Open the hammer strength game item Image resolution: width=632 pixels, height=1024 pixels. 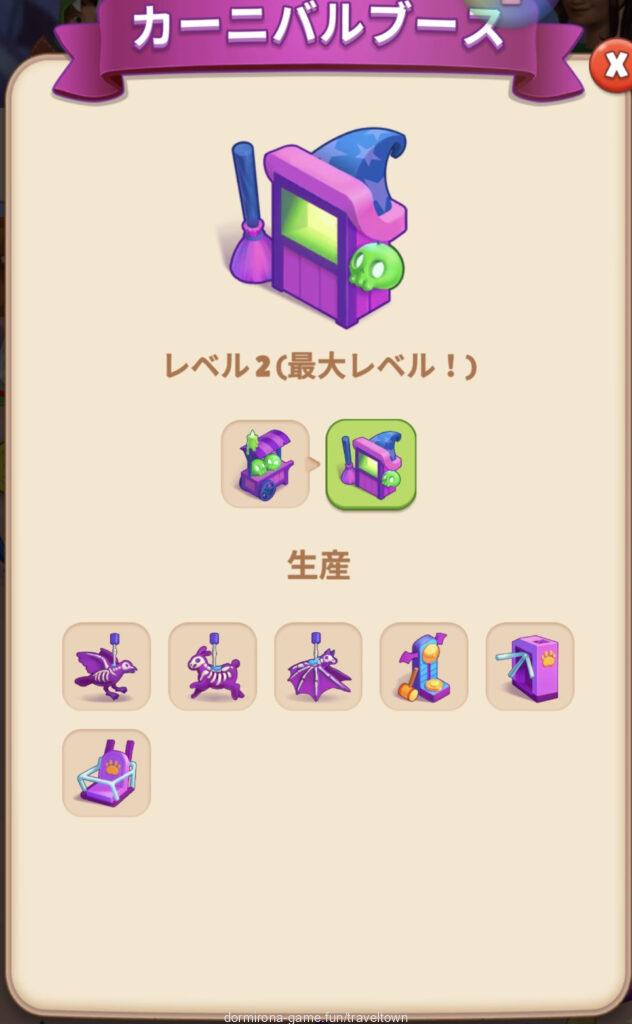[x=424, y=666]
